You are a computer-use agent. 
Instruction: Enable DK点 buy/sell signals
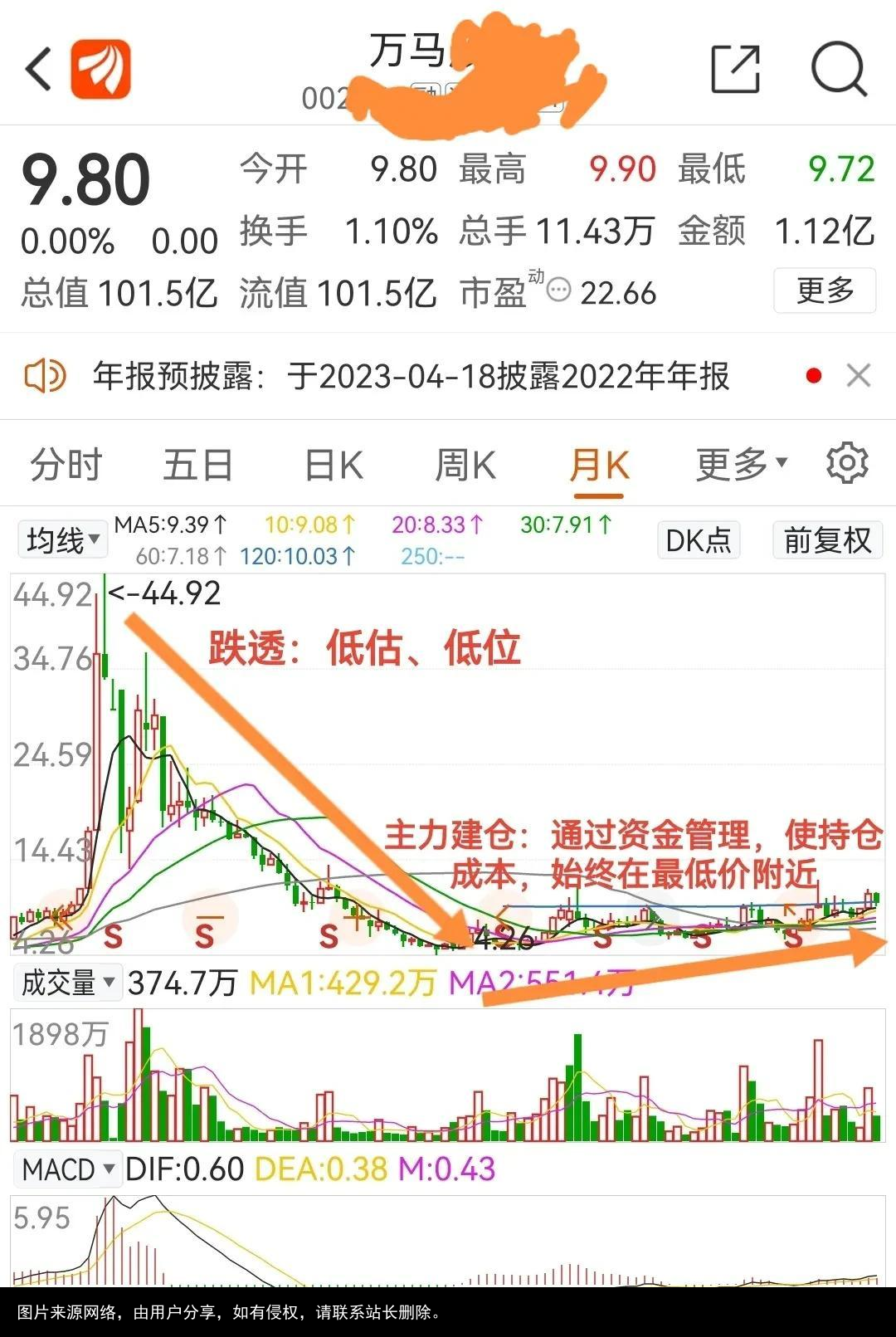pyautogui.click(x=698, y=539)
